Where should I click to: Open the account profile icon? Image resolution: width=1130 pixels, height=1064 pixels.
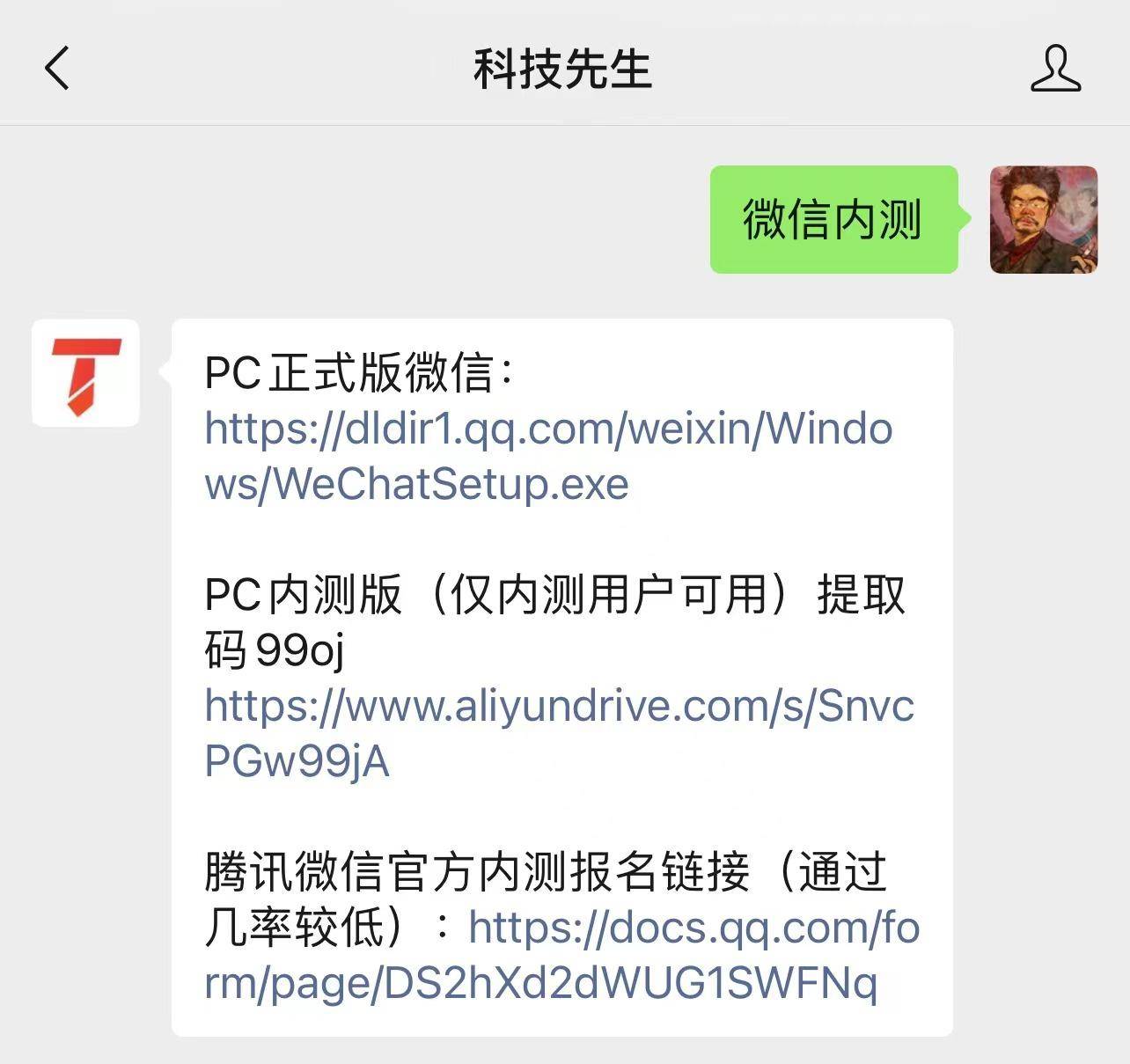1055,69
